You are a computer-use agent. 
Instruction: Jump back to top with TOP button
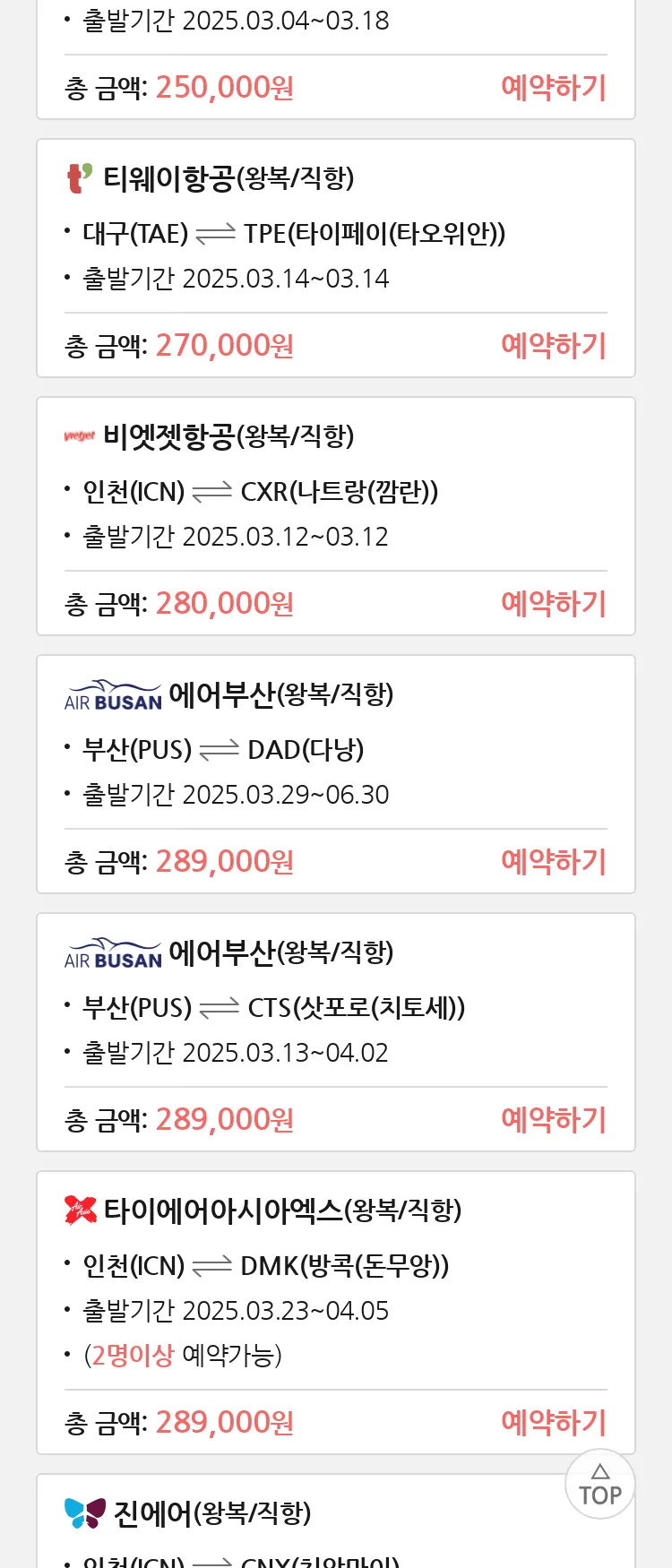pos(600,1485)
